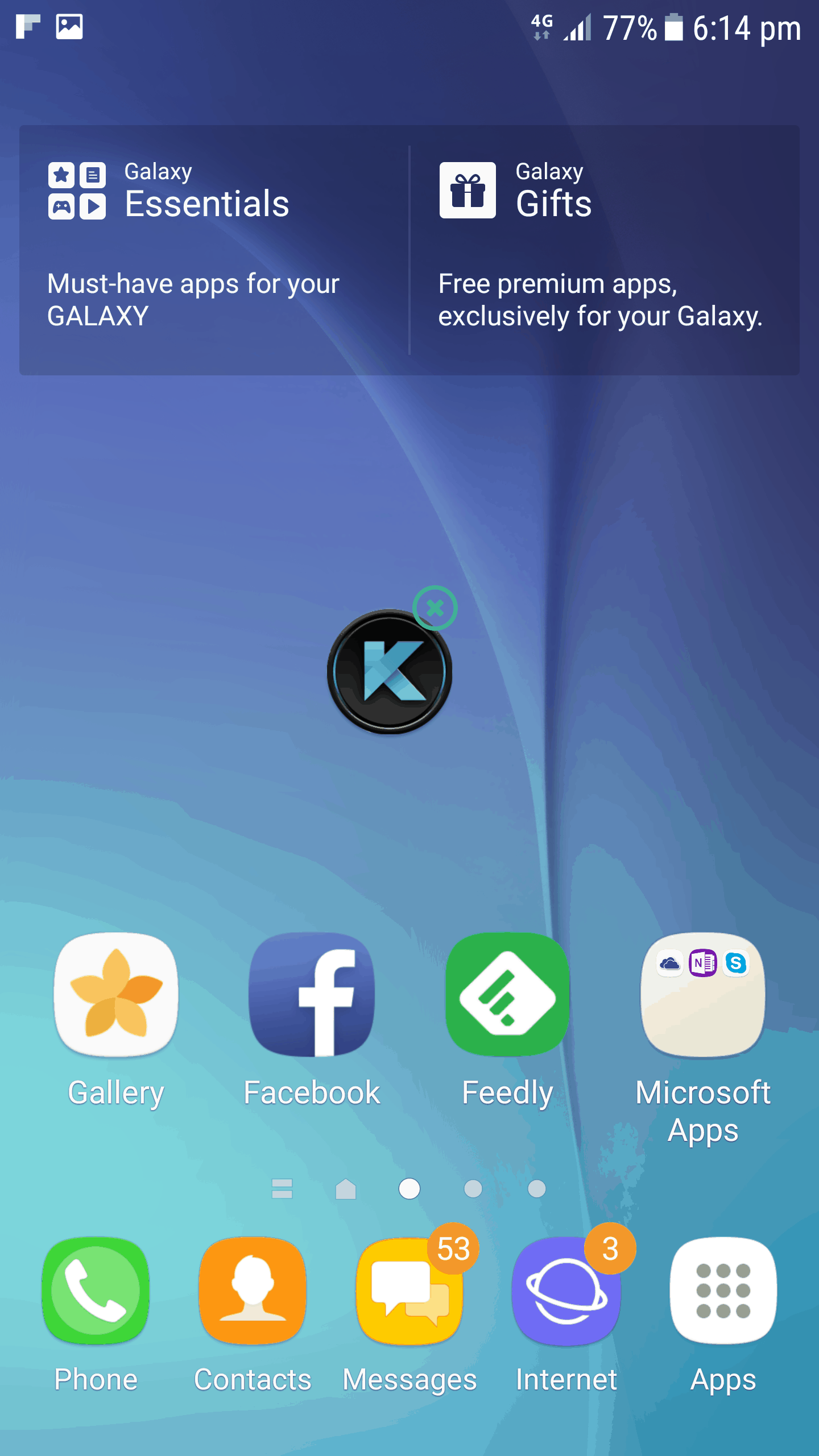
Task: Close the floating K bubble
Action: coord(435,608)
